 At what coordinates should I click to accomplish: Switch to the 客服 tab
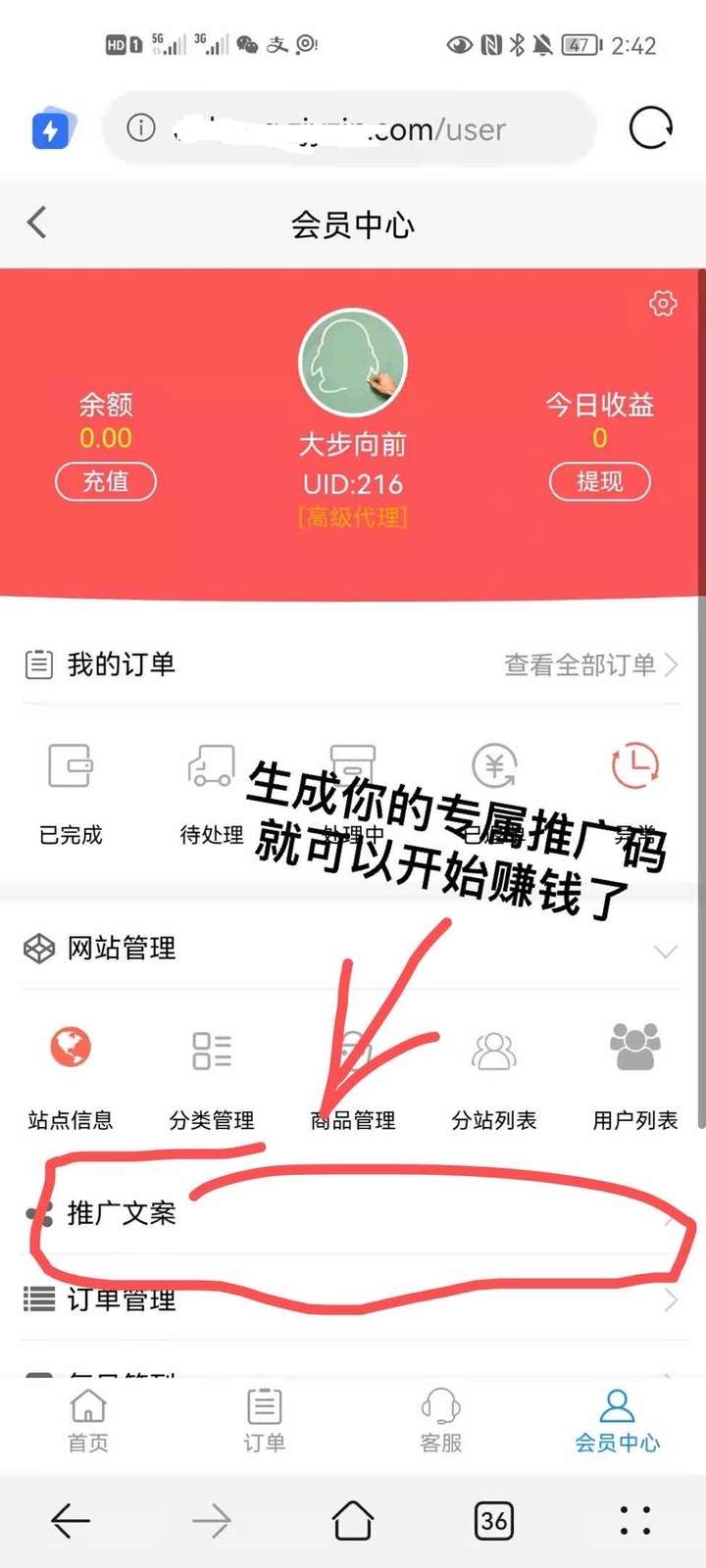coord(441,1420)
